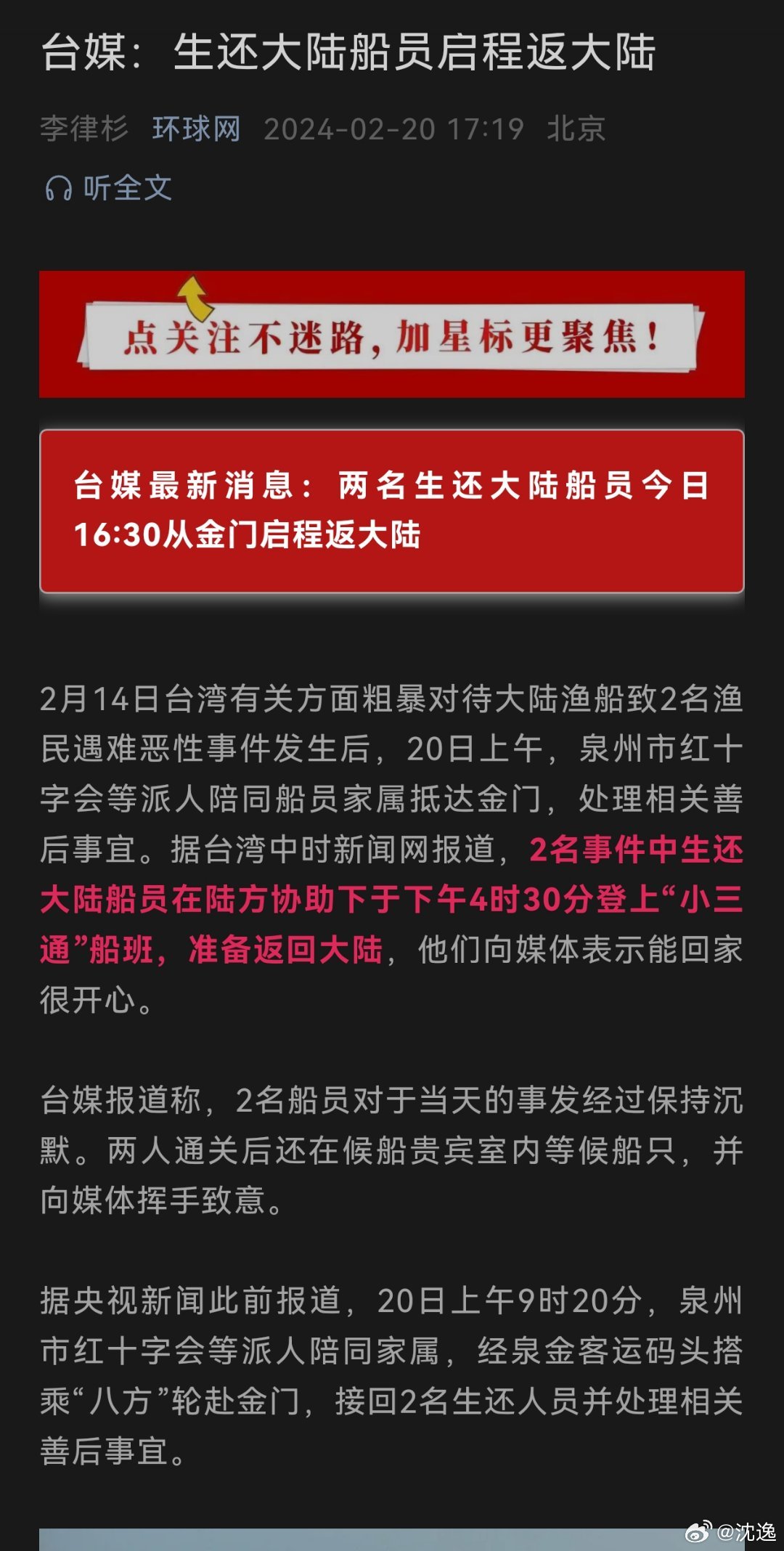Tap 听全文 to listen to the article

[x=109, y=188]
